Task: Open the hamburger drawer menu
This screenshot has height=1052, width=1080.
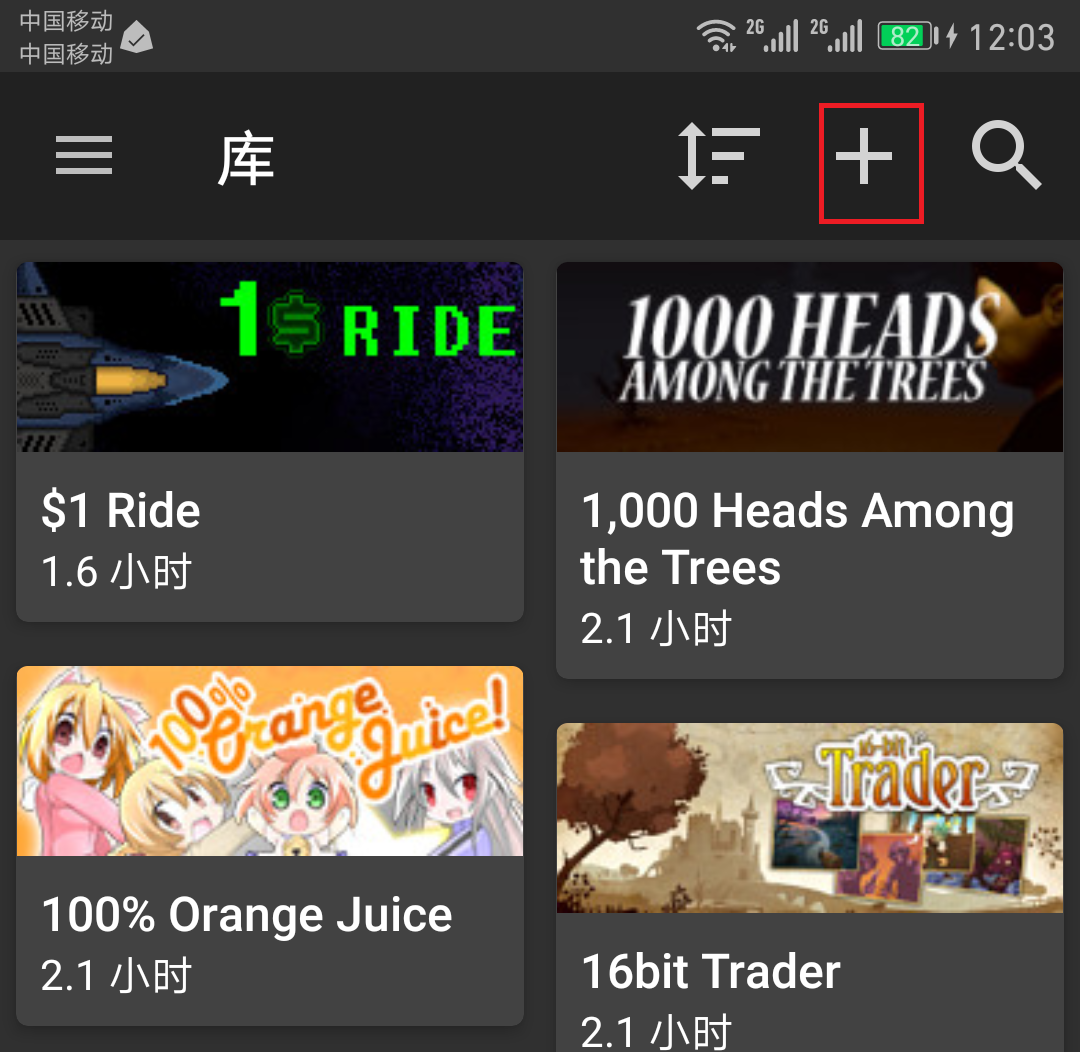Action: tap(84, 157)
